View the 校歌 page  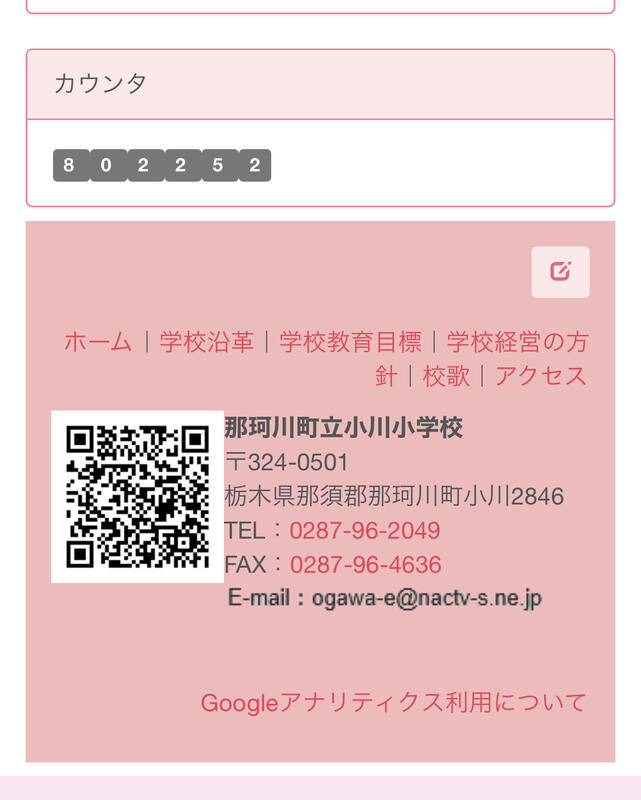pos(446,376)
